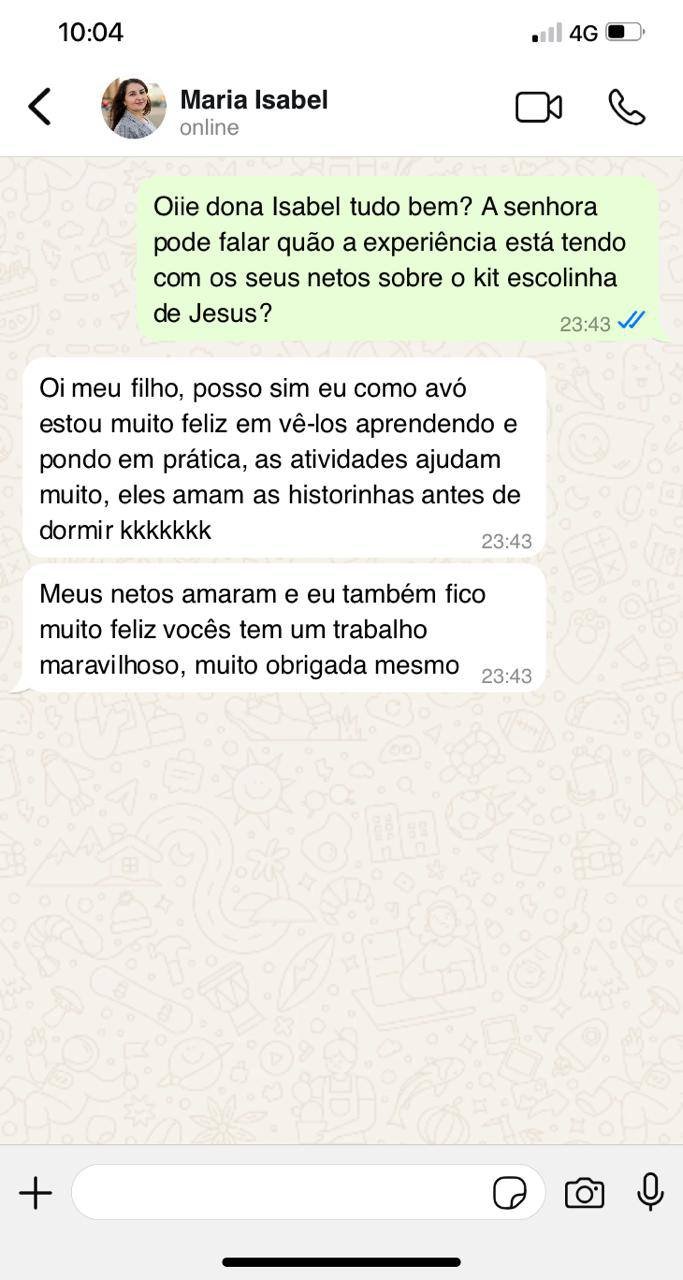Open Maria Isabel's profile photo
Viewport: 683px width, 1280px height.
(x=134, y=107)
